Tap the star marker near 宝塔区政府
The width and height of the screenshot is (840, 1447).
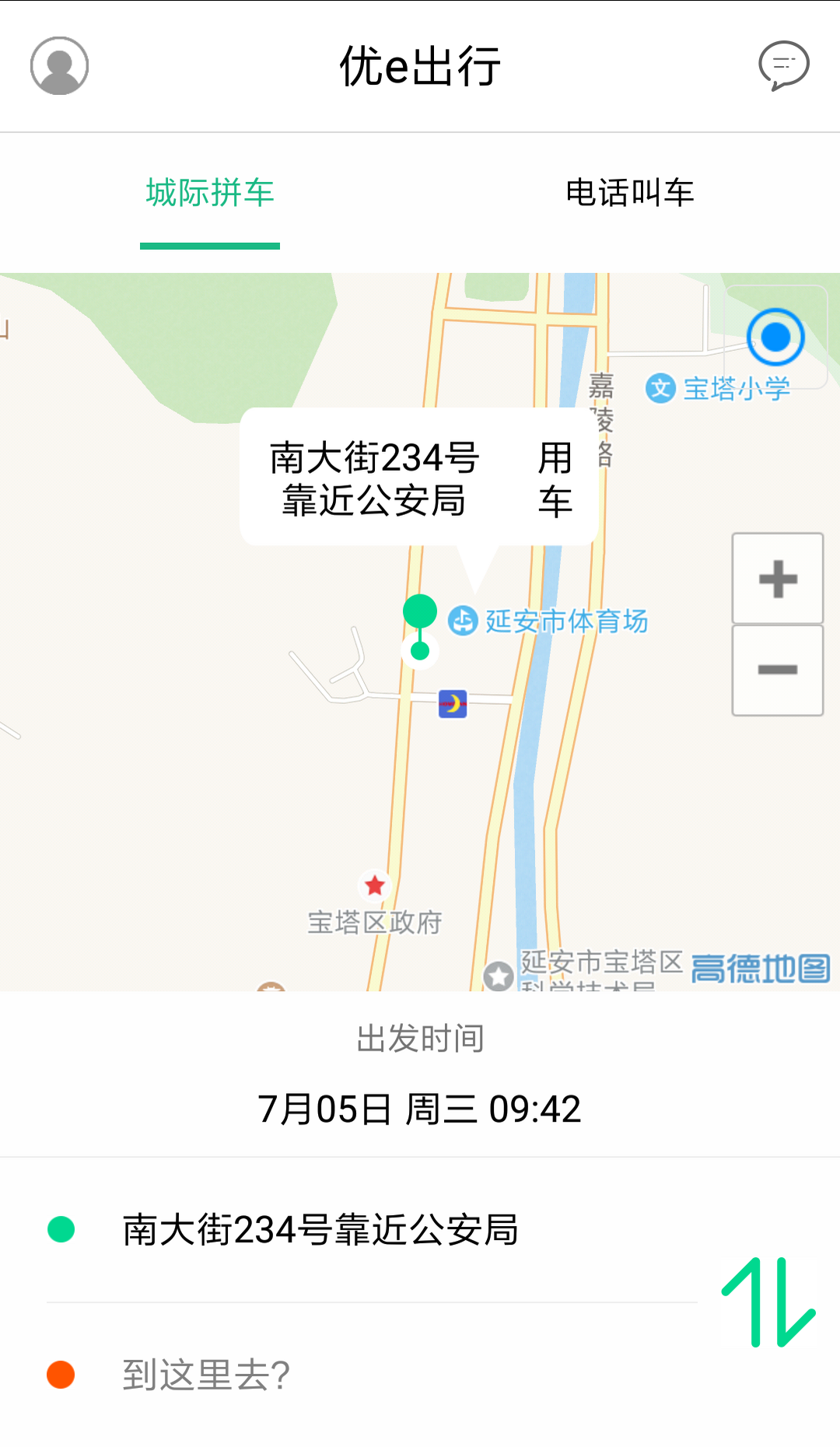click(376, 885)
